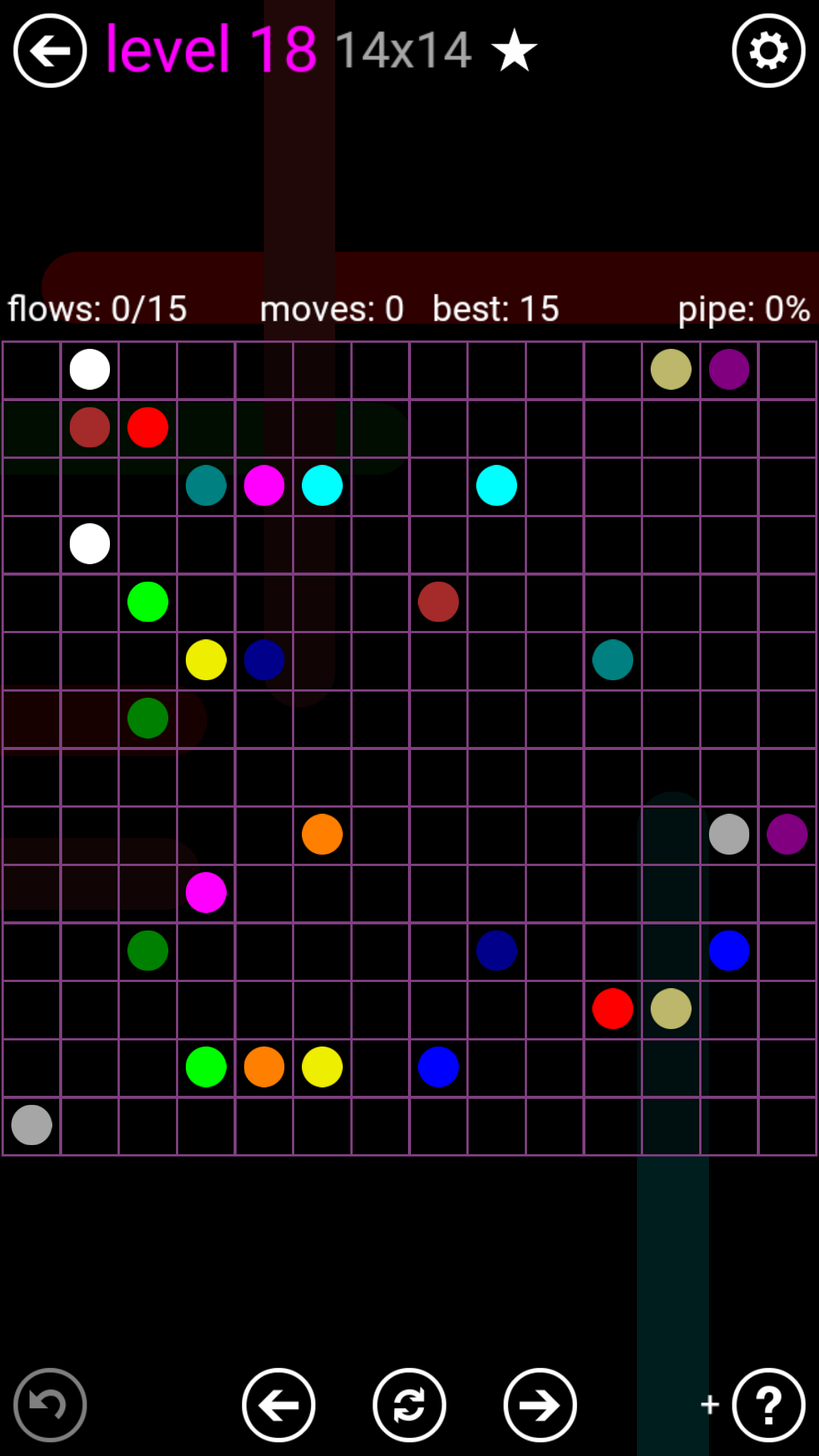Get a hint with the question mark
This screenshot has height=1456, width=819.
point(768,1405)
